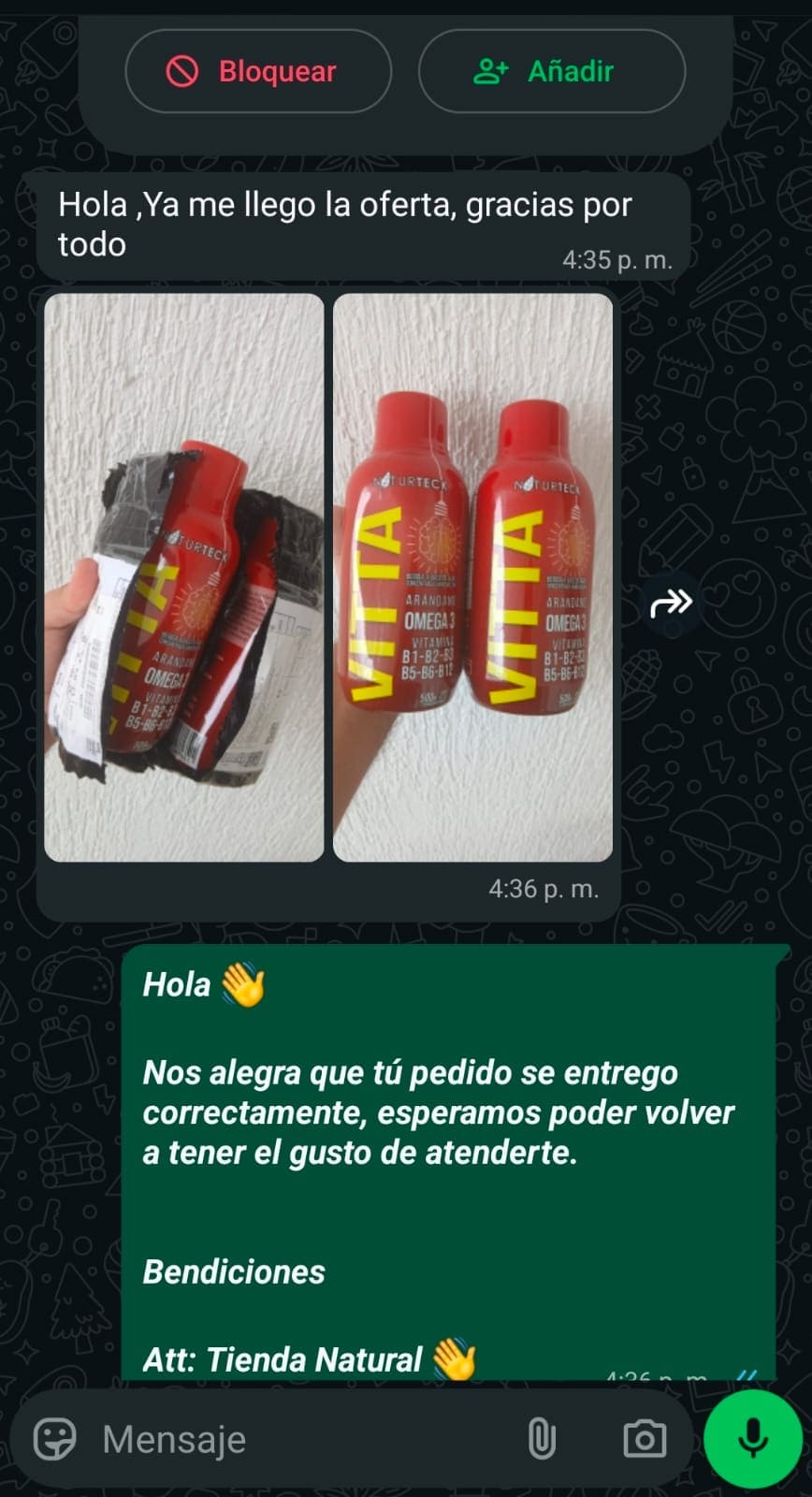
Task: Open the photo of the two VITTA bottles
Action: click(x=471, y=574)
